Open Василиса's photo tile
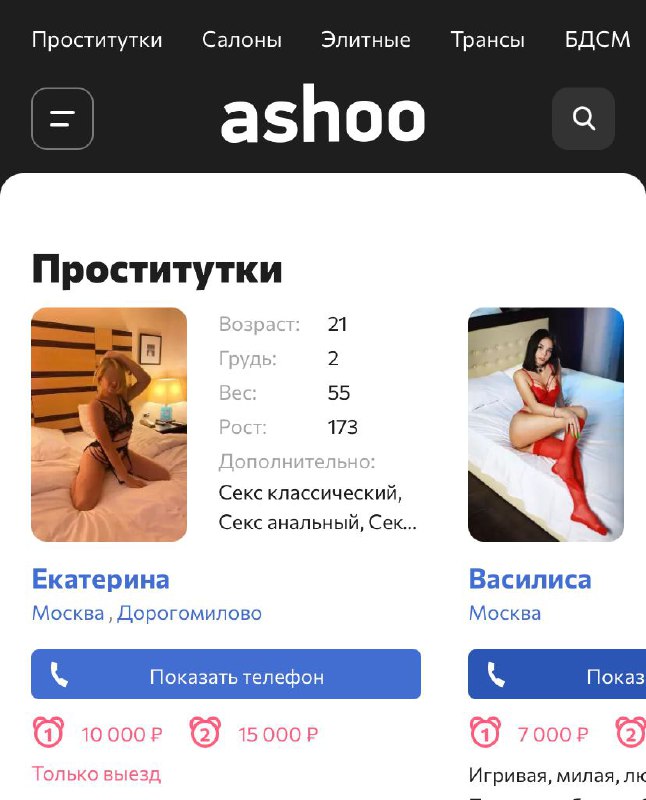Viewport: 646px width, 800px height. (x=545, y=424)
